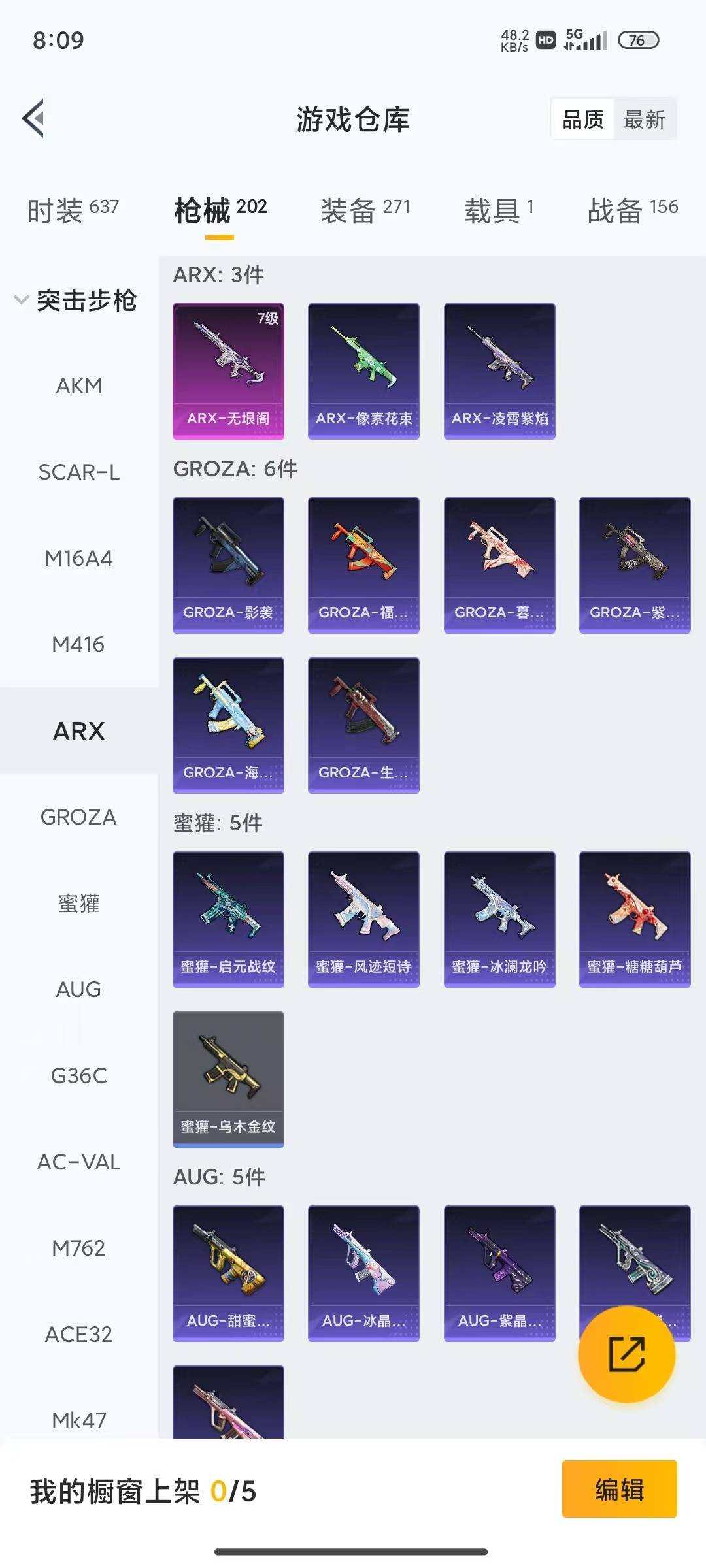The width and height of the screenshot is (706, 1568).
Task: View the ARX-像素花束 skin
Action: click(x=363, y=370)
